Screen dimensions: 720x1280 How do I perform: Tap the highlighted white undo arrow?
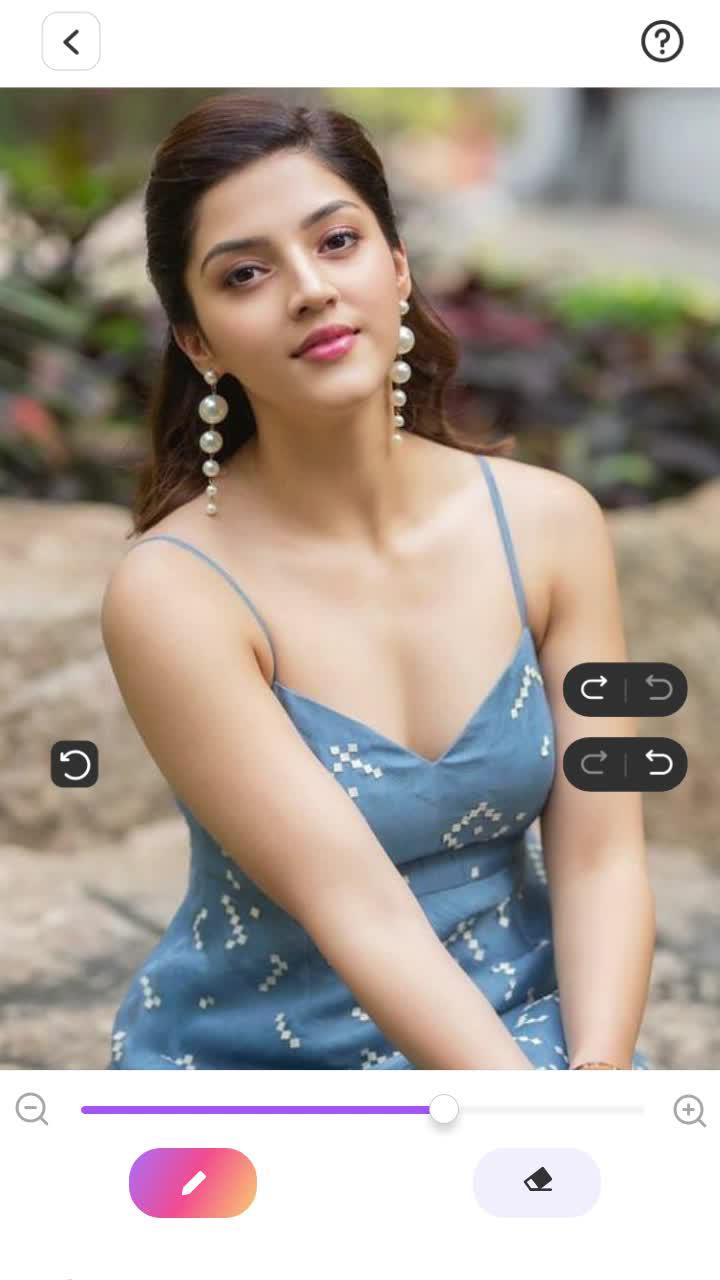[658, 764]
